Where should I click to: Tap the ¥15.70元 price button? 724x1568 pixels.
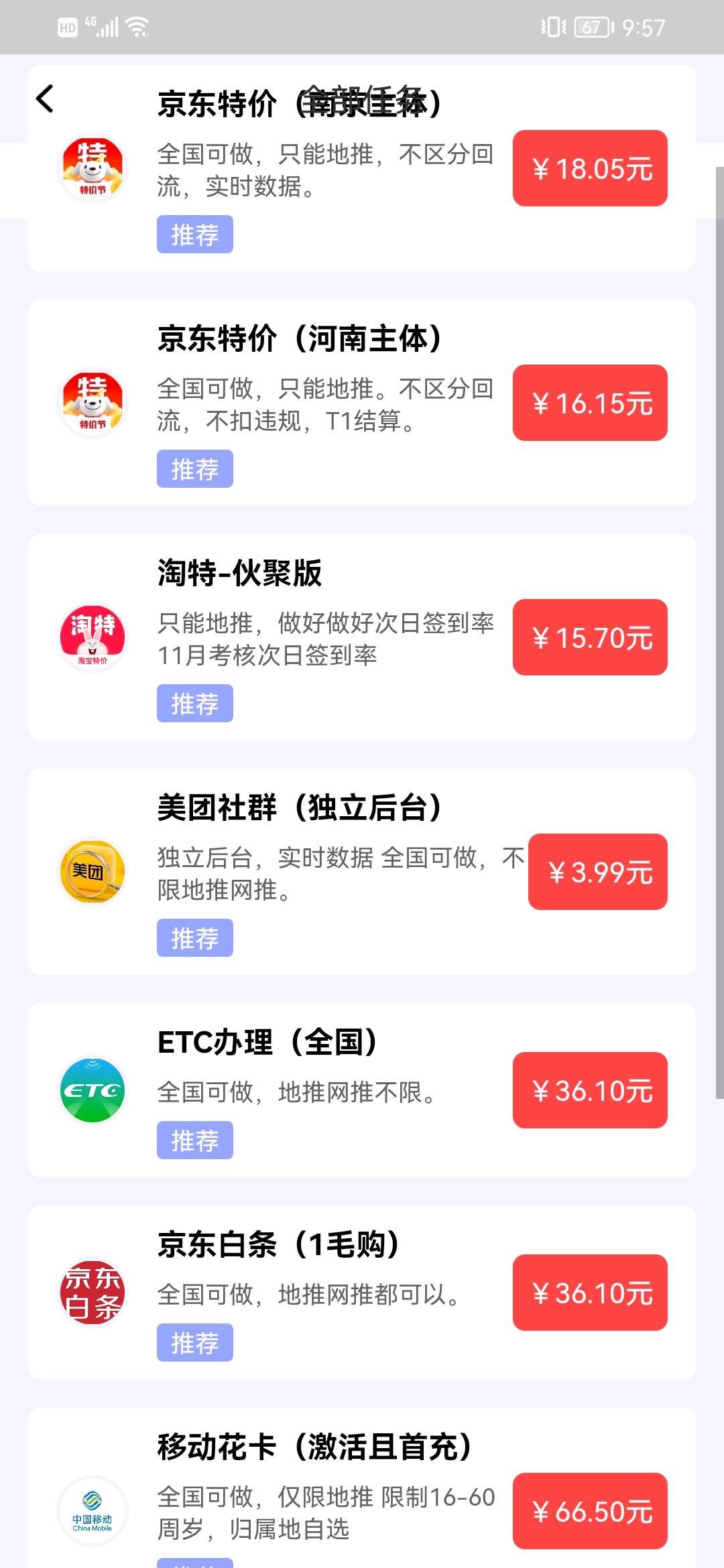tap(590, 637)
